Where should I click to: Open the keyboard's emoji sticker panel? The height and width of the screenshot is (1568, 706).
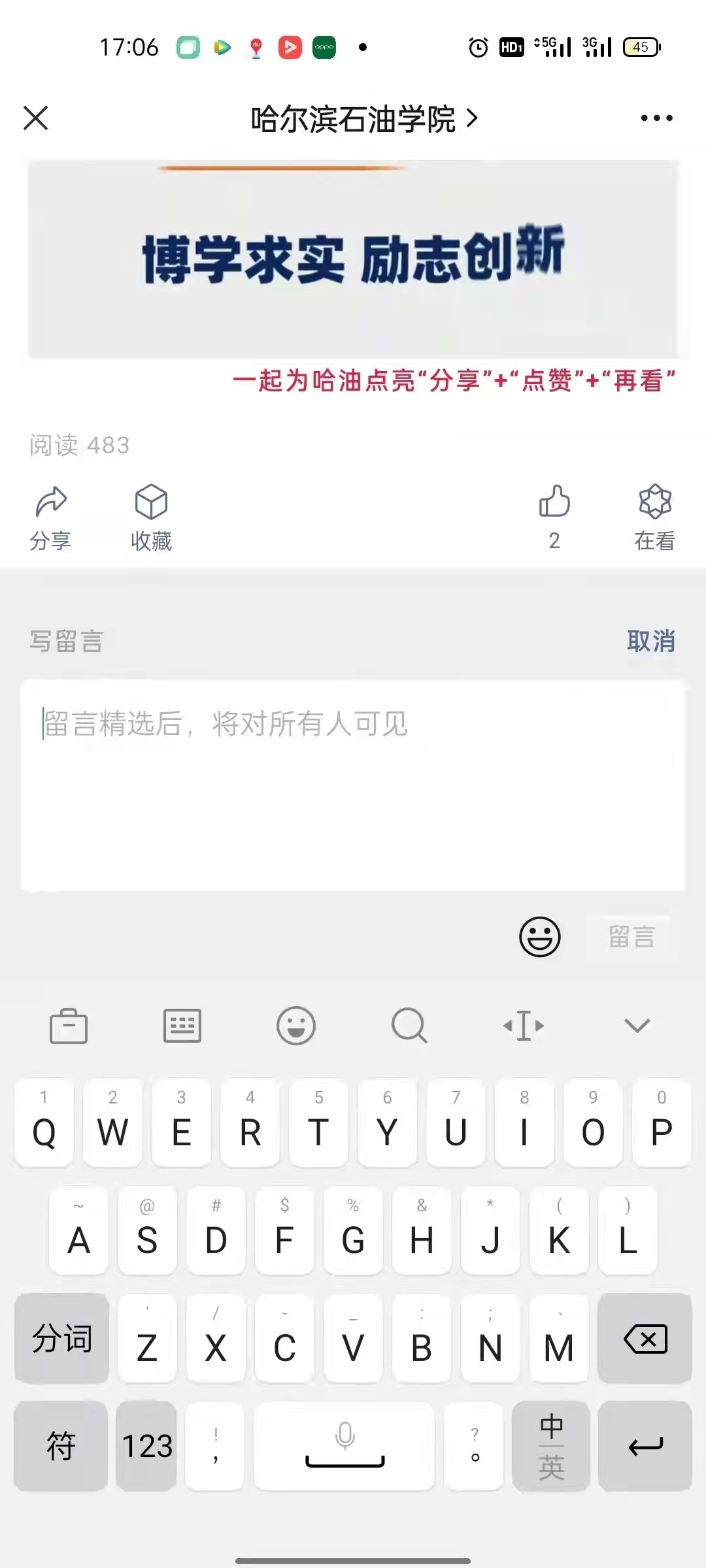296,1026
